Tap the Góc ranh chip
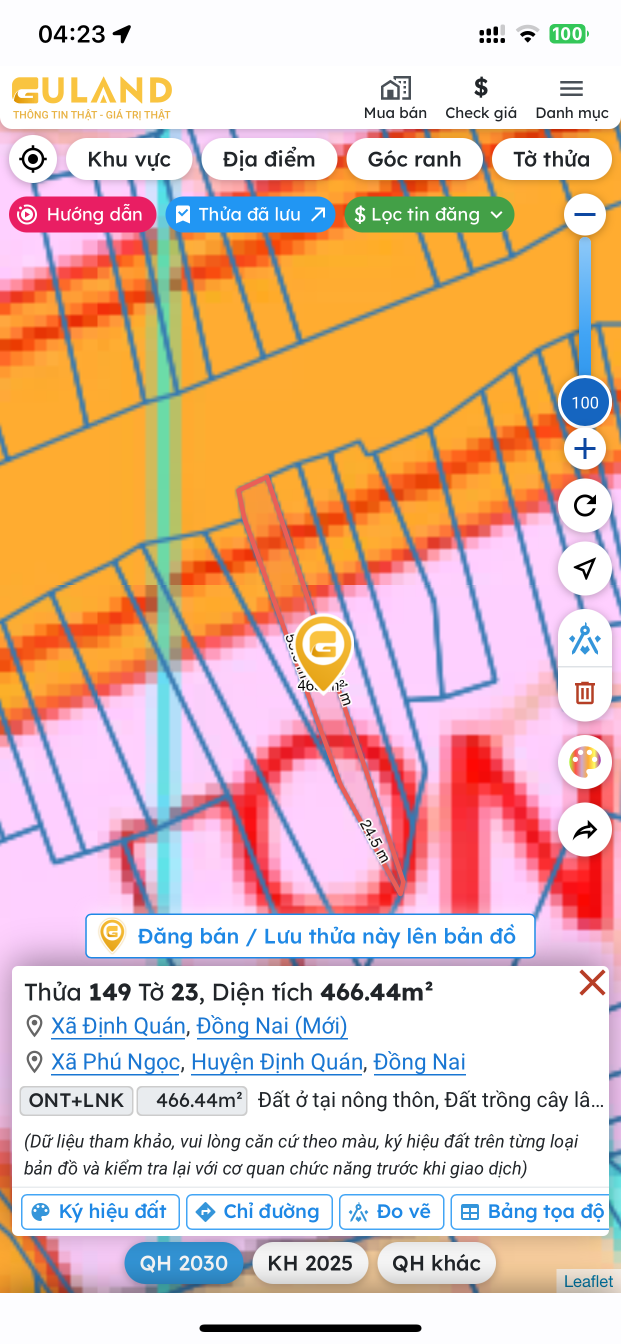 [414, 159]
